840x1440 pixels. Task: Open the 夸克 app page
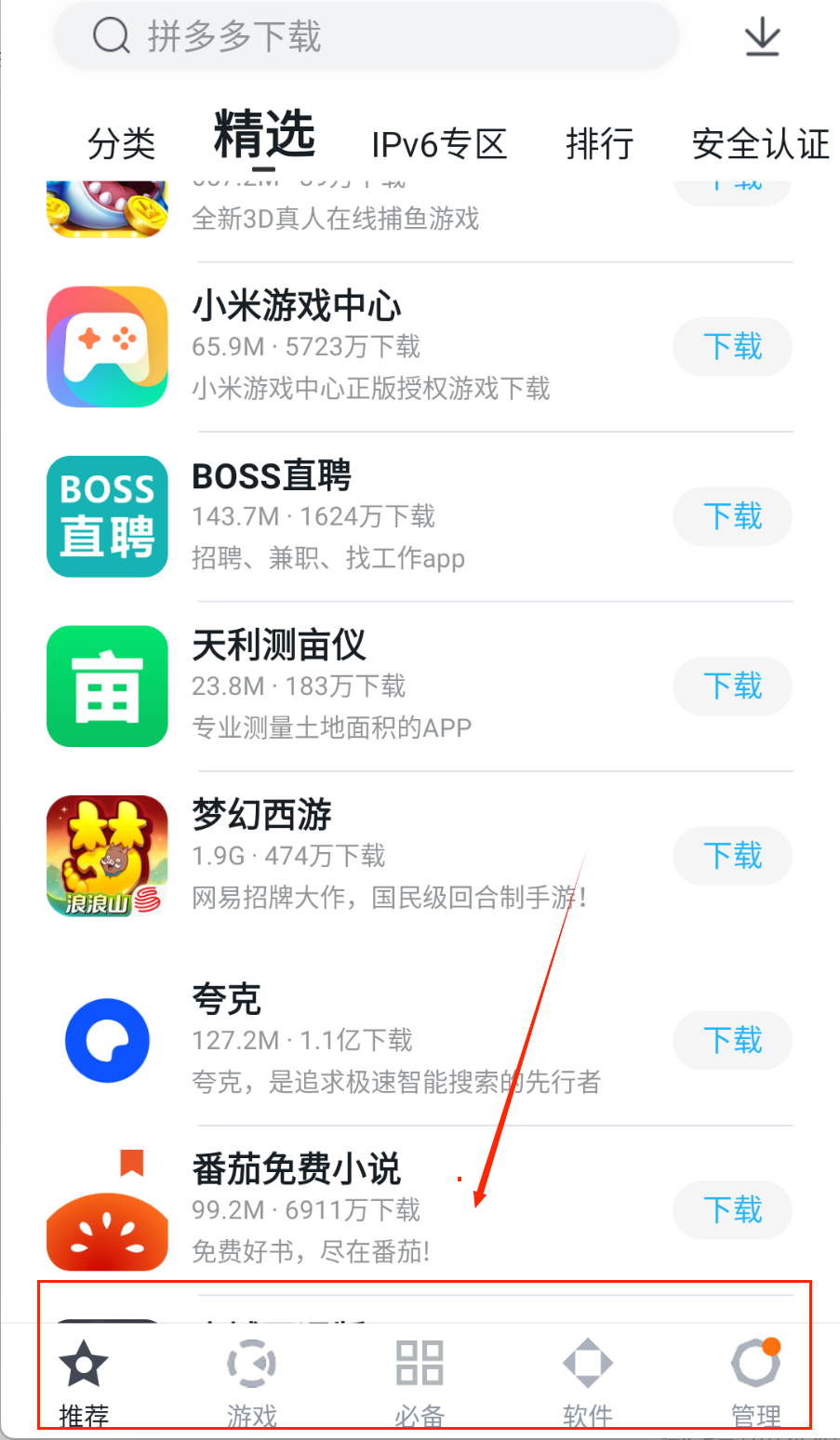pyautogui.click(x=226, y=1000)
